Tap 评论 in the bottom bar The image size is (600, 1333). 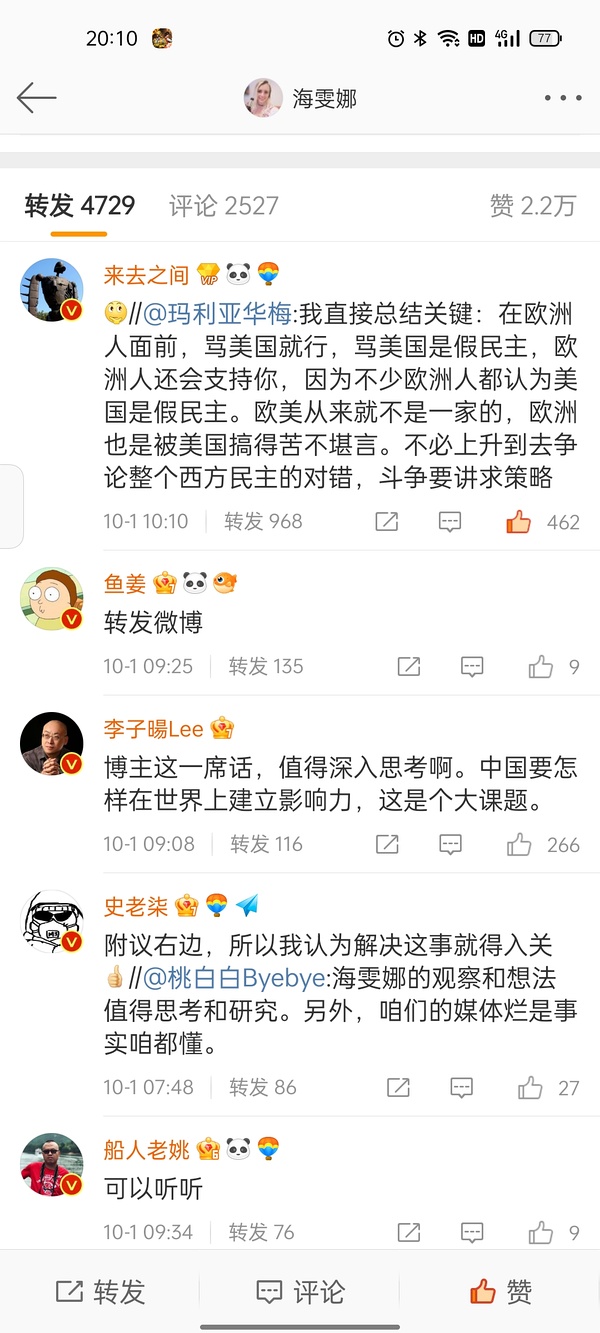pyautogui.click(x=300, y=1292)
